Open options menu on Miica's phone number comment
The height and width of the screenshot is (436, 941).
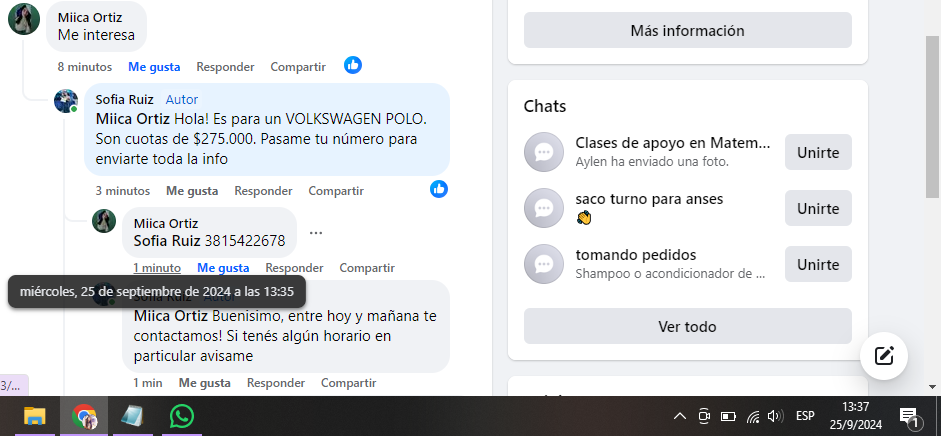click(316, 232)
